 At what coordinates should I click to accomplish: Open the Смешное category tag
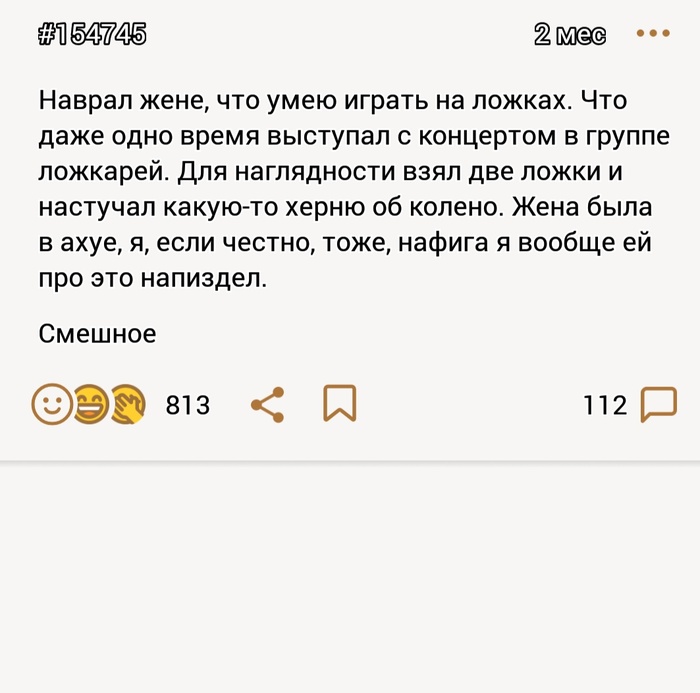97,333
